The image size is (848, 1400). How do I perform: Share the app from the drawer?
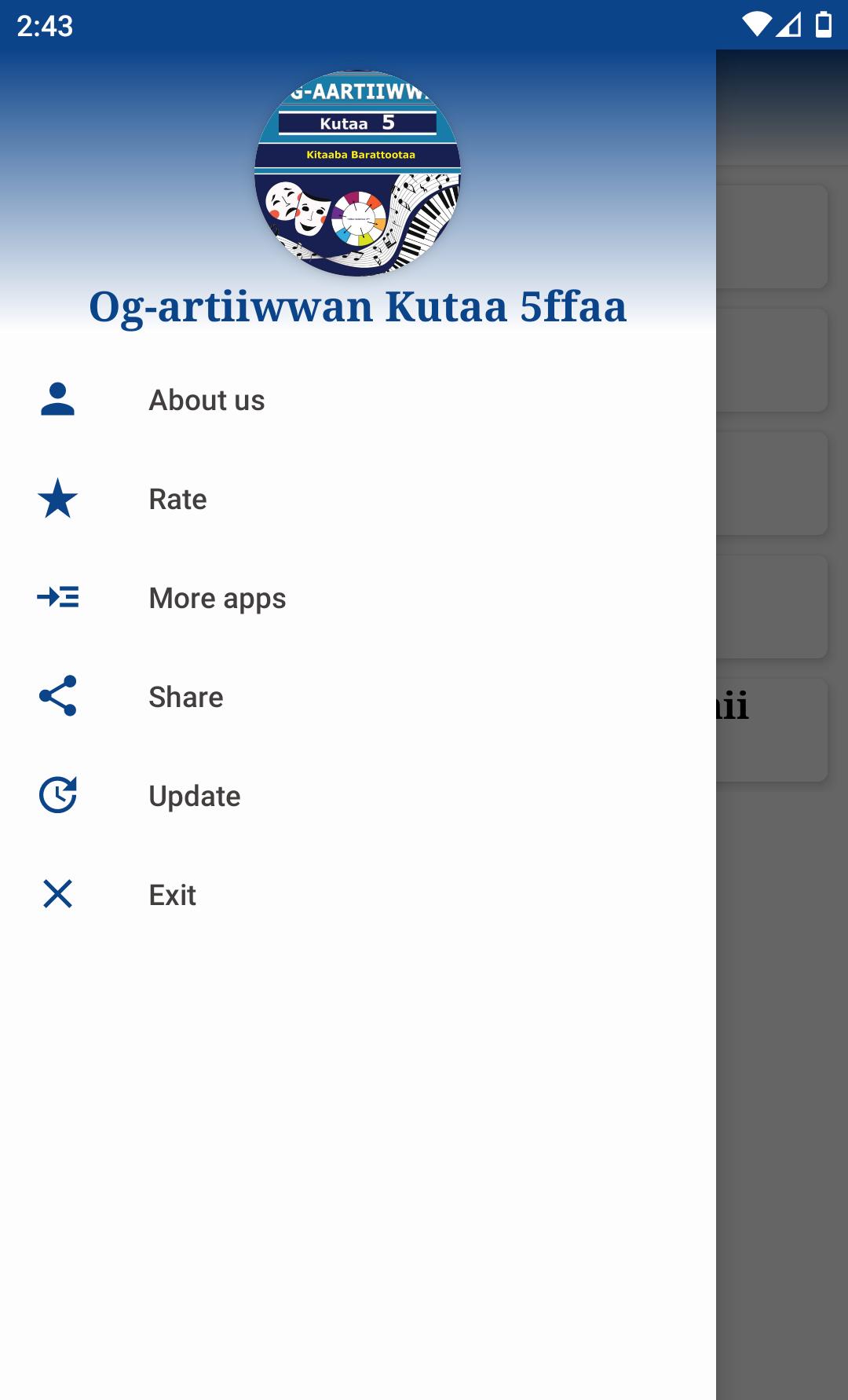click(x=358, y=697)
